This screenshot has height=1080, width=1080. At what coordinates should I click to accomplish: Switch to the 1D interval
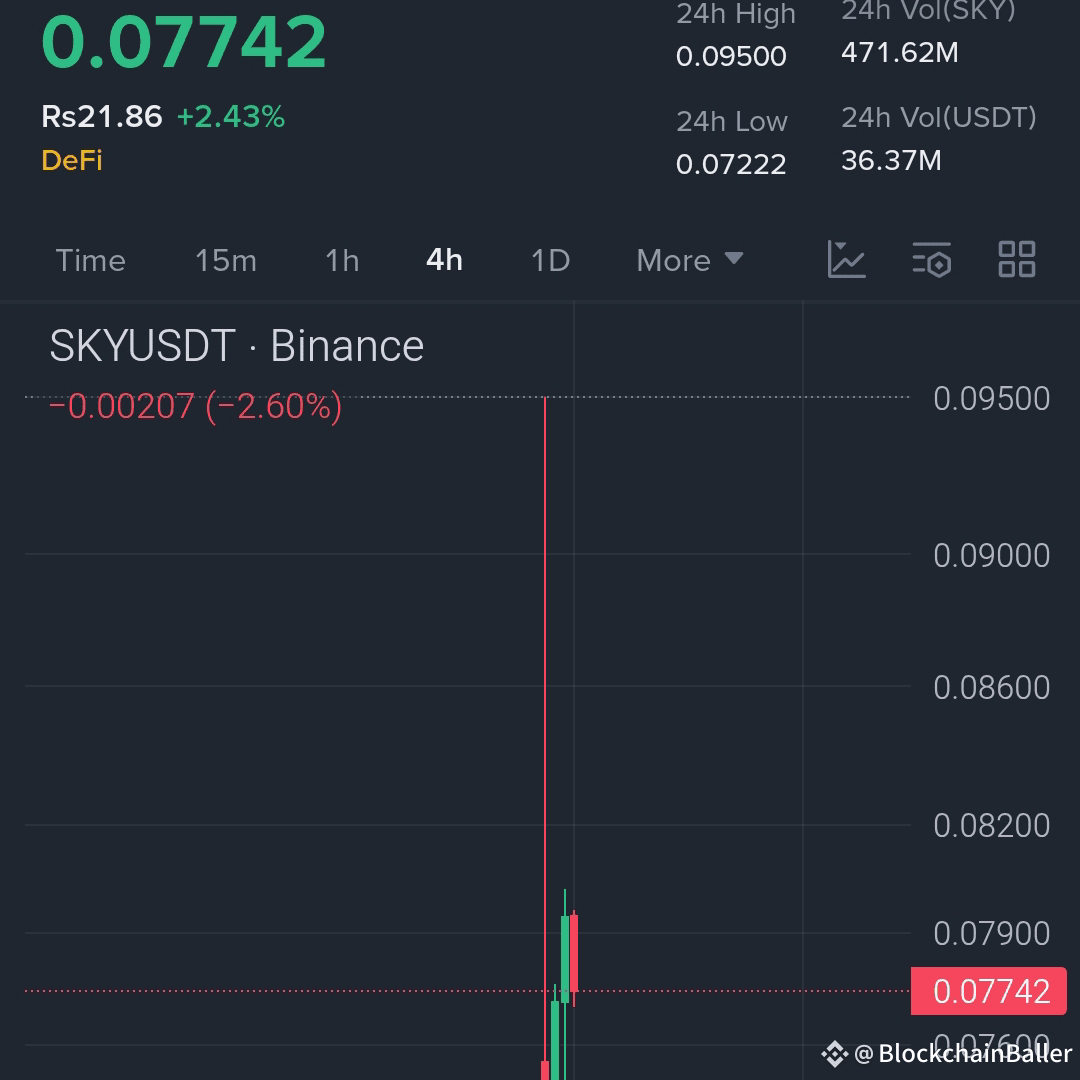[x=550, y=260]
